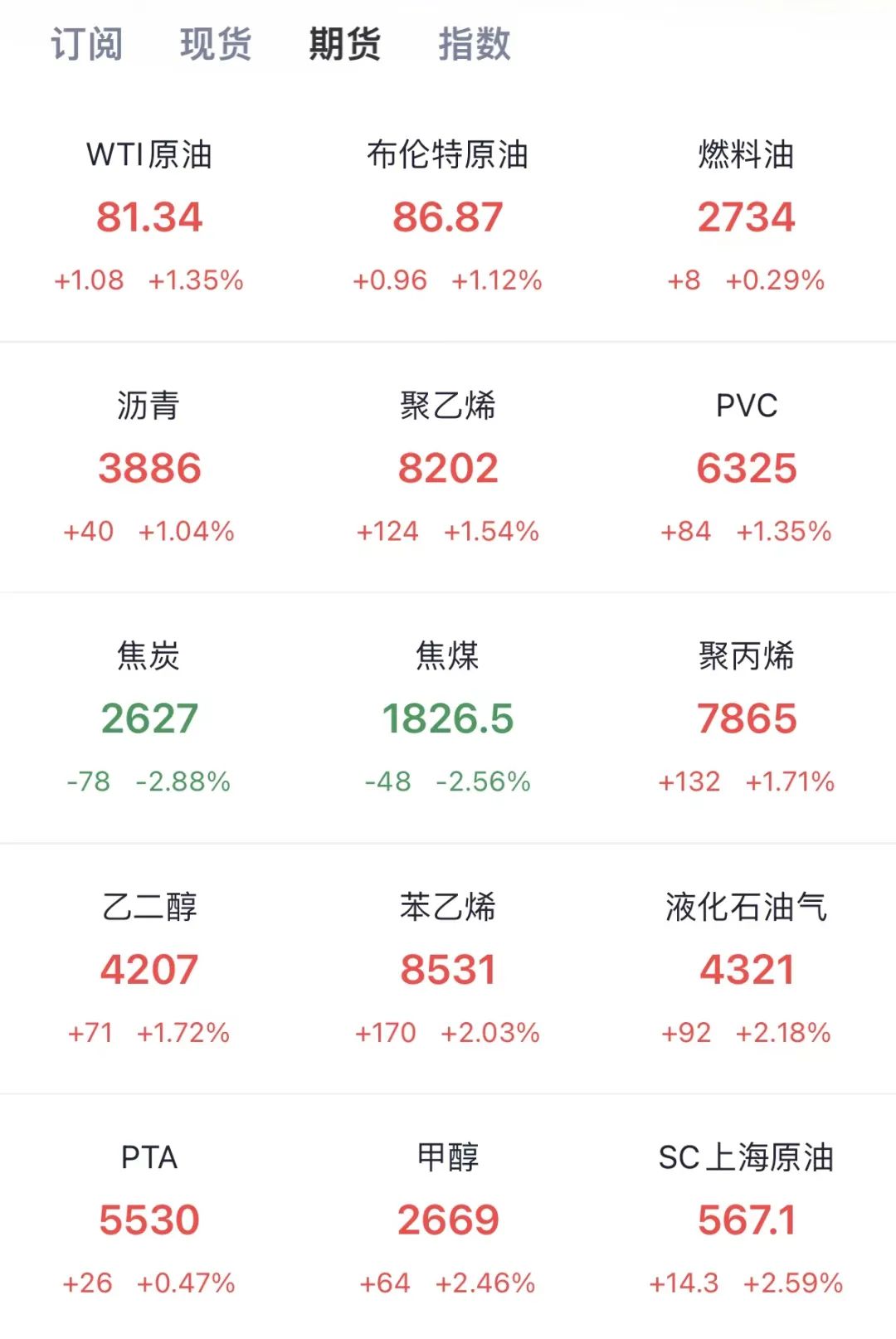View SC上海原油 quote details
This screenshot has height=1339, width=896.
[x=746, y=1220]
